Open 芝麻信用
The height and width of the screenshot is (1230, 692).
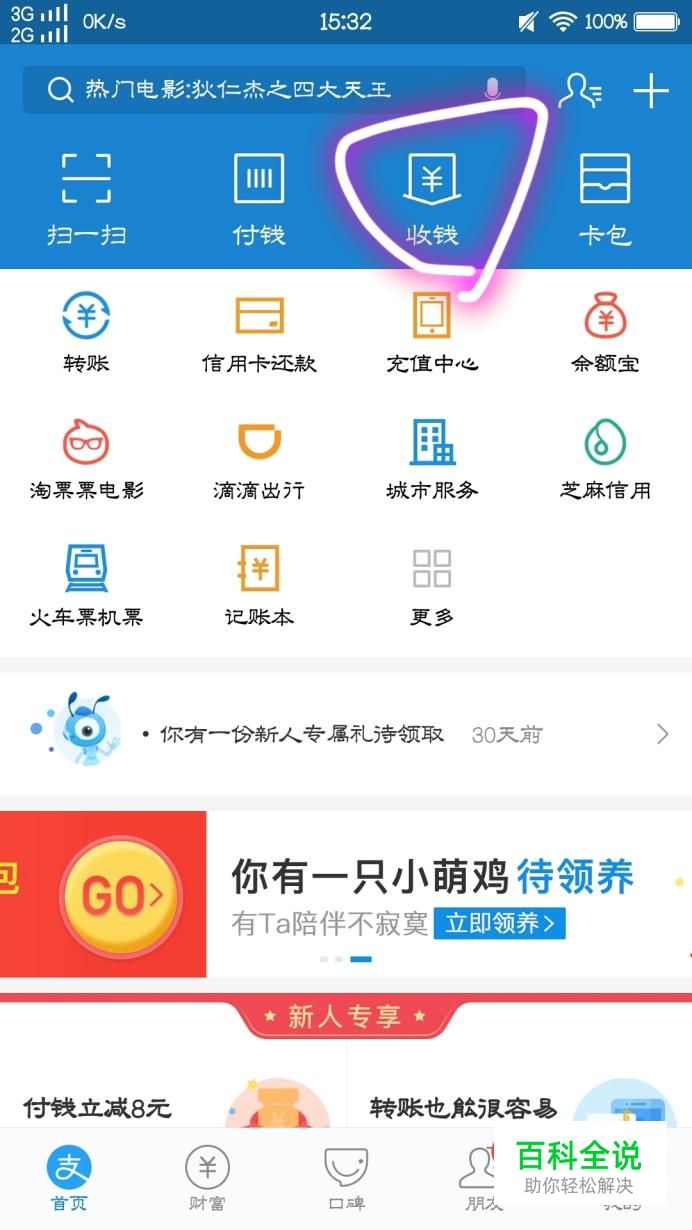605,460
